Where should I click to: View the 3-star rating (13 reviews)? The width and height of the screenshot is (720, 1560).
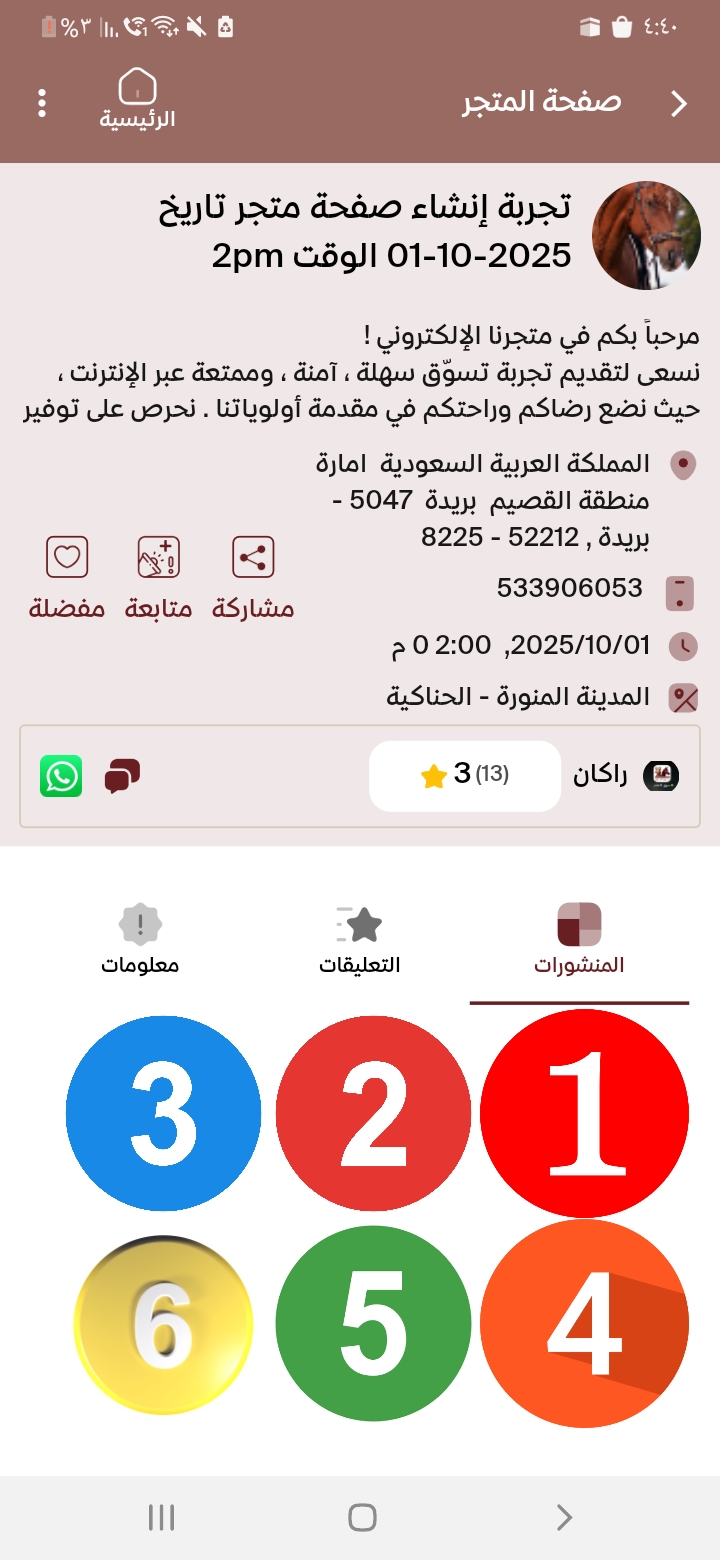[x=464, y=775]
